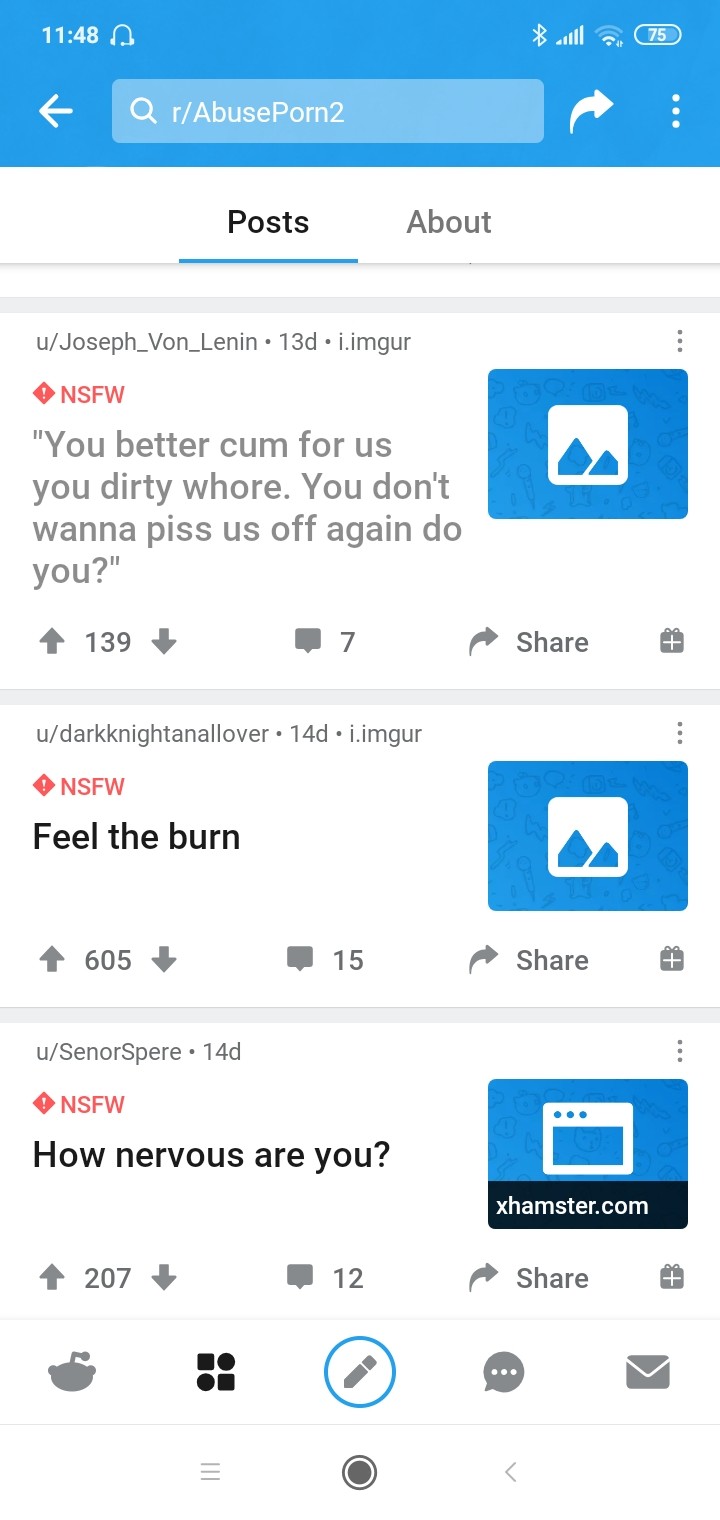Open comments on the 7-comment post
The width and height of the screenshot is (720, 1520).
pos(325,642)
